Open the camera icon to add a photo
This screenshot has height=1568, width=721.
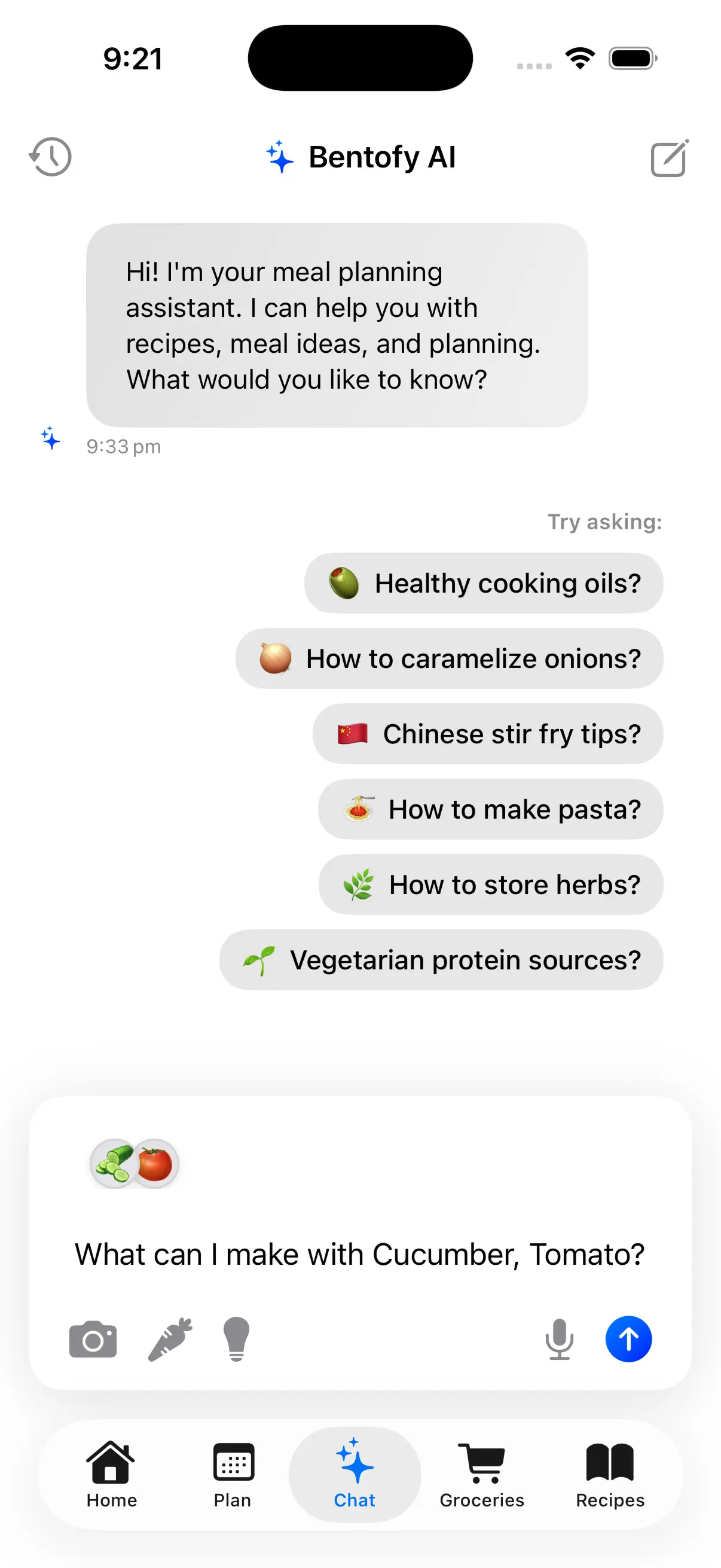(93, 1339)
